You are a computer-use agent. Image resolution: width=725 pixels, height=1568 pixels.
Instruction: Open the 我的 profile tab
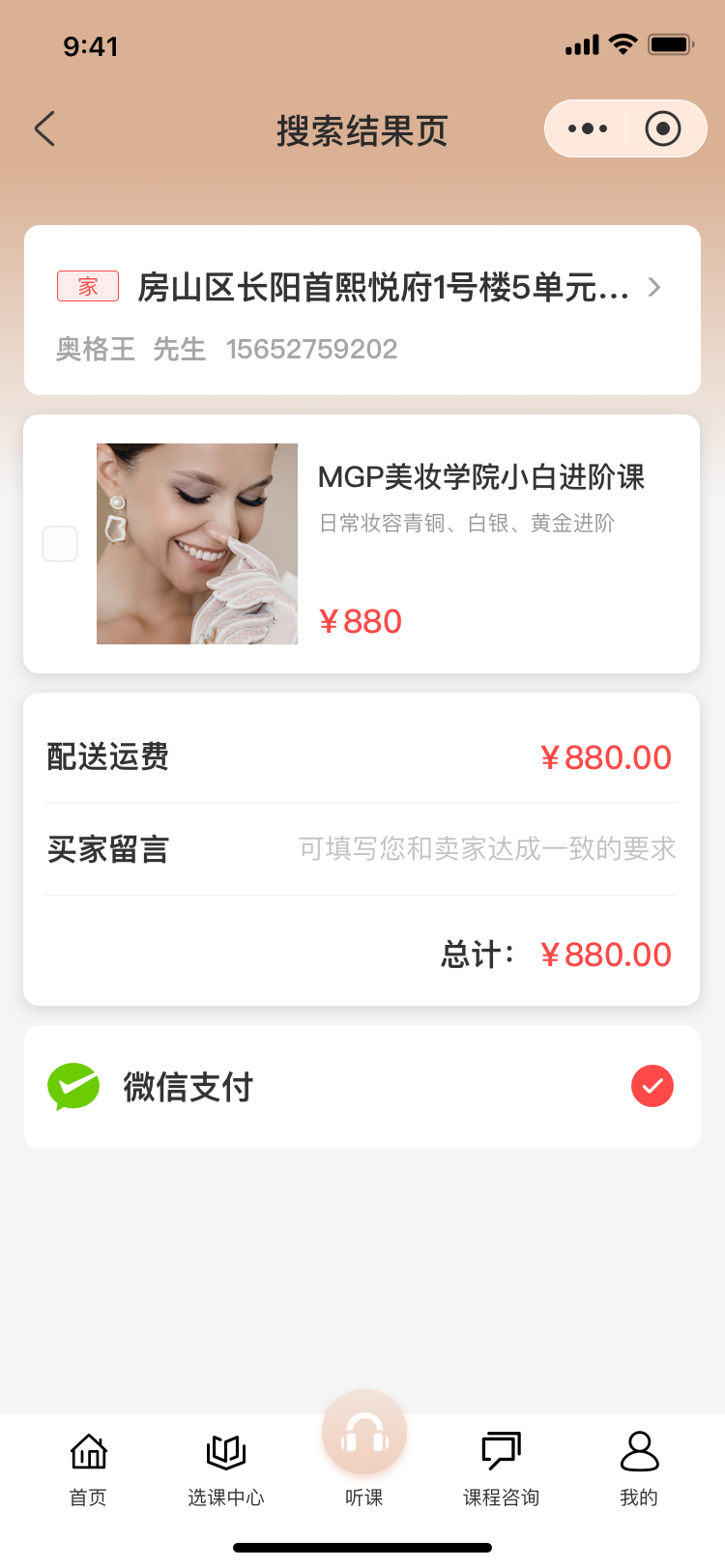639,1468
